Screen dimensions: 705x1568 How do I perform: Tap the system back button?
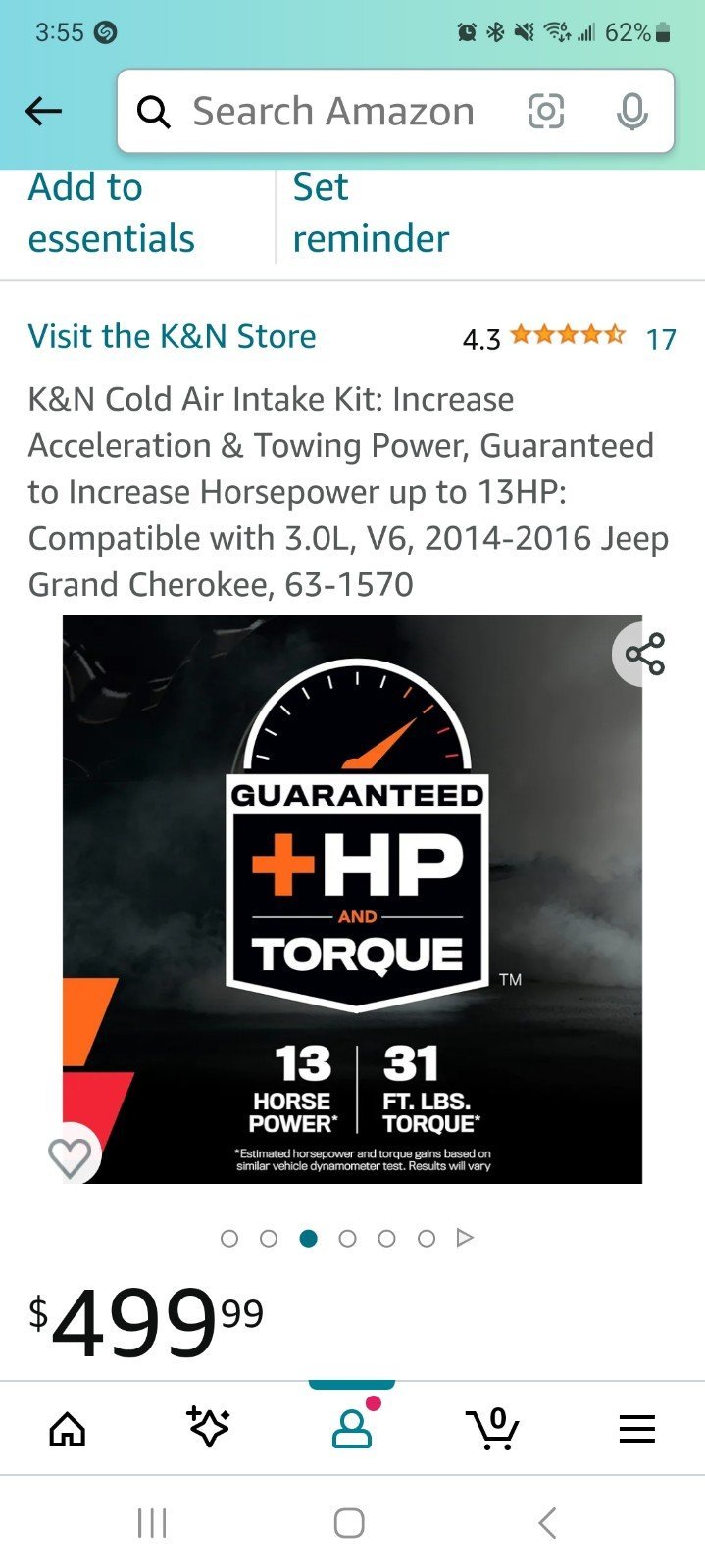pyautogui.click(x=547, y=1523)
